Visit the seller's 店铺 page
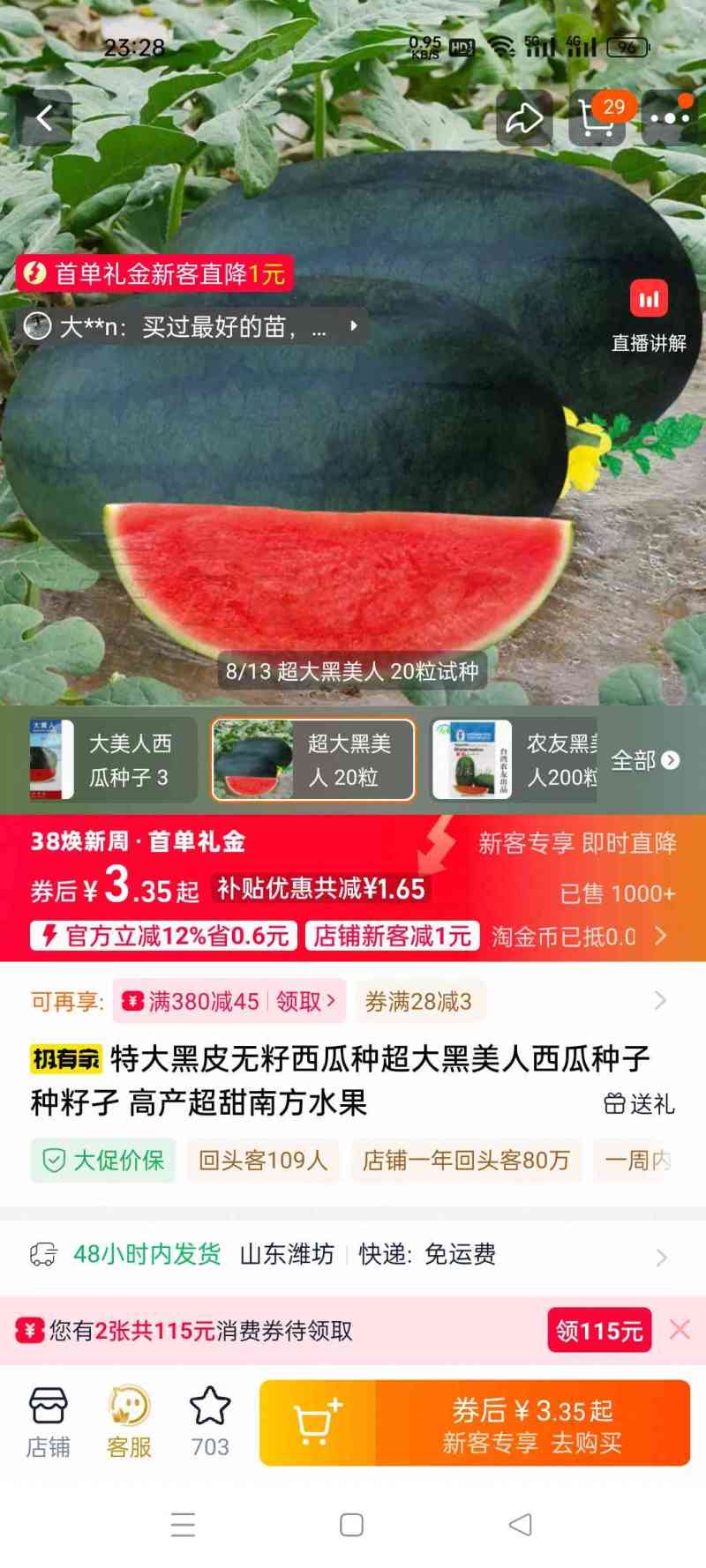 point(49,1422)
